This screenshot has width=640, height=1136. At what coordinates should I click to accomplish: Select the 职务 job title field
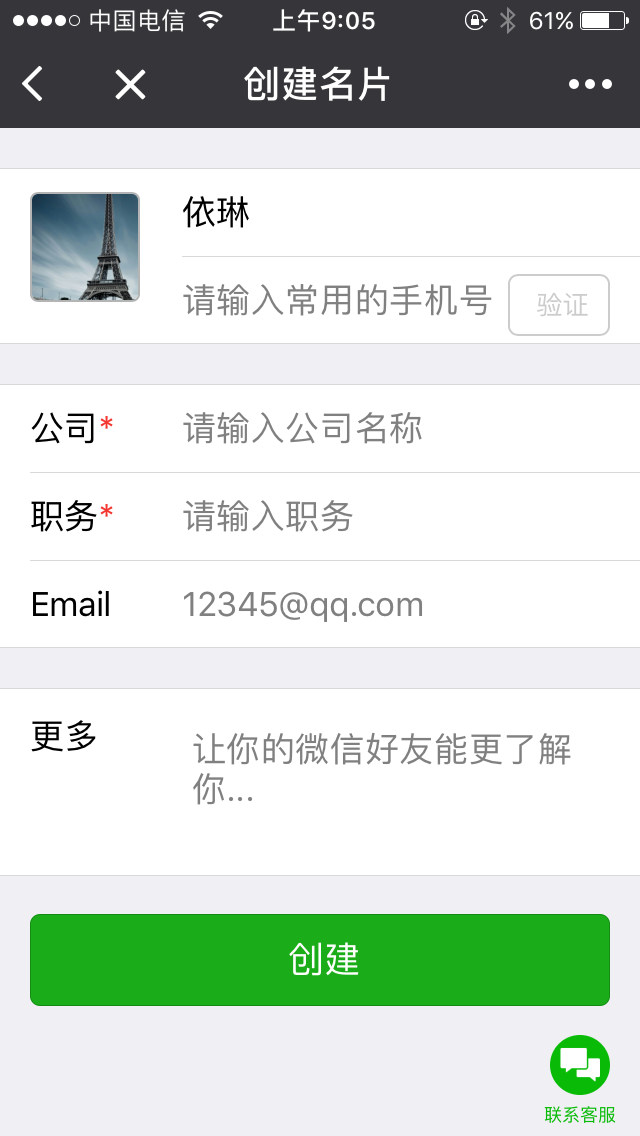click(400, 516)
